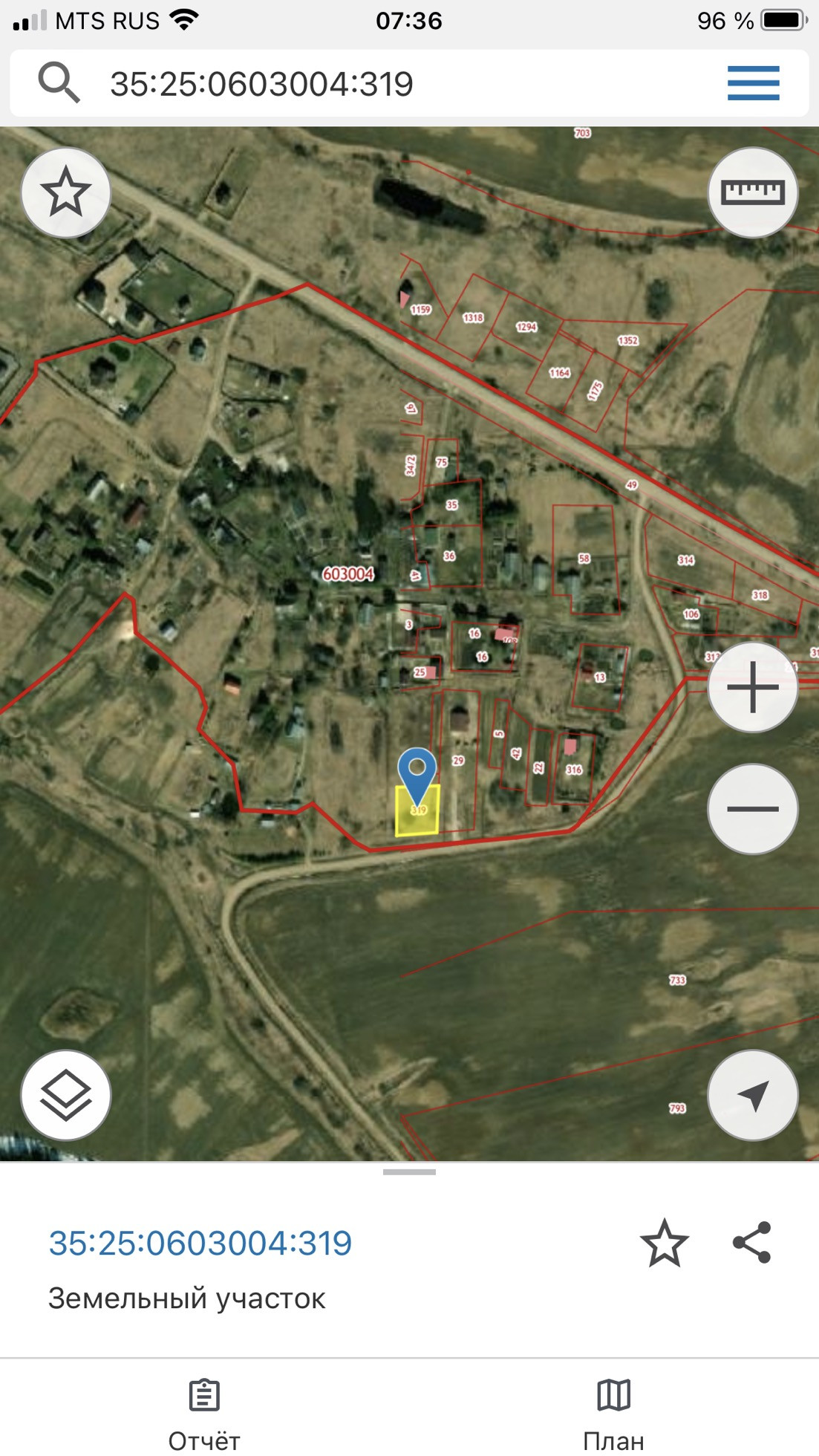The image size is (819, 1456).
Task: Zoom in with the plus button
Action: [x=752, y=687]
